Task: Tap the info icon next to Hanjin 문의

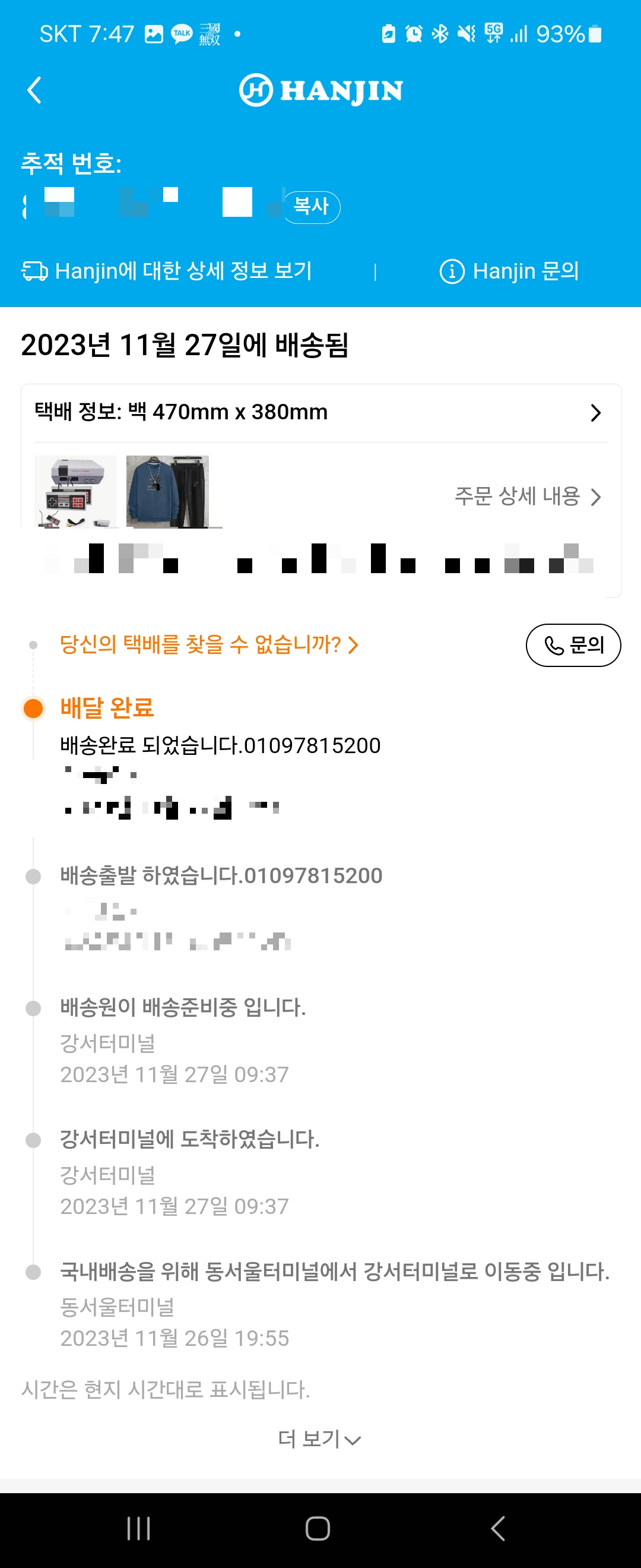Action: pos(452,271)
